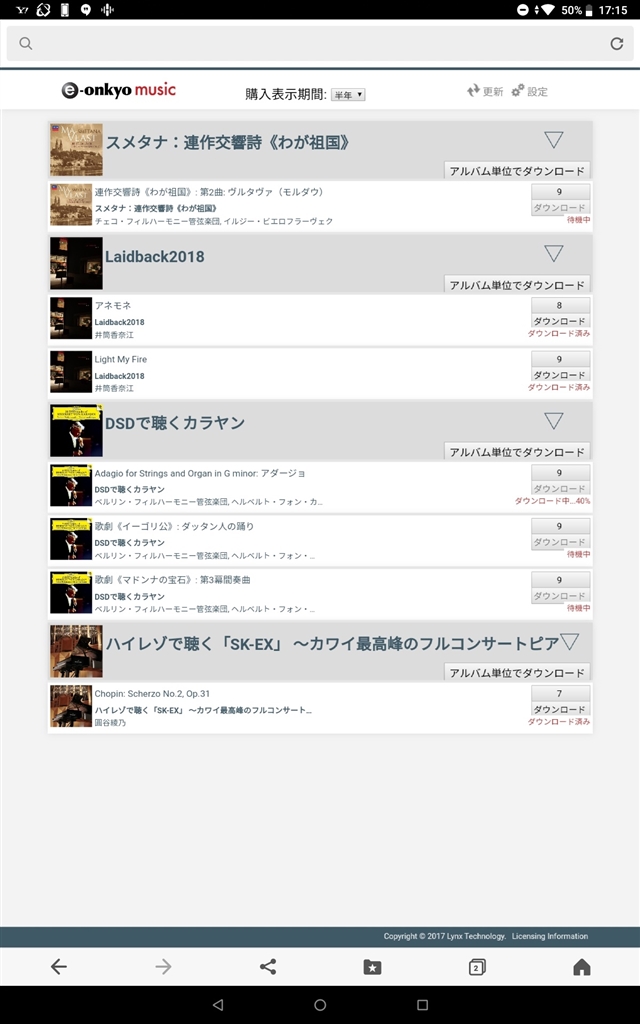Download the whole Laidback2018 album
This screenshot has height=1024, width=640.
(x=516, y=285)
